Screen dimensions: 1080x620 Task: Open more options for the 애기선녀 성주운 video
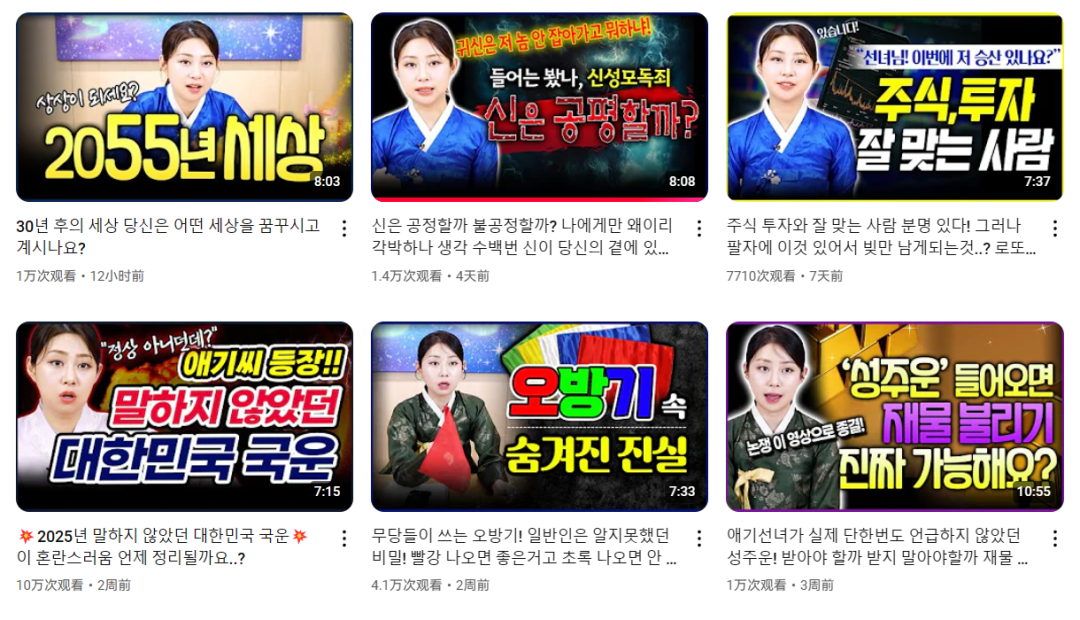(x=1054, y=538)
